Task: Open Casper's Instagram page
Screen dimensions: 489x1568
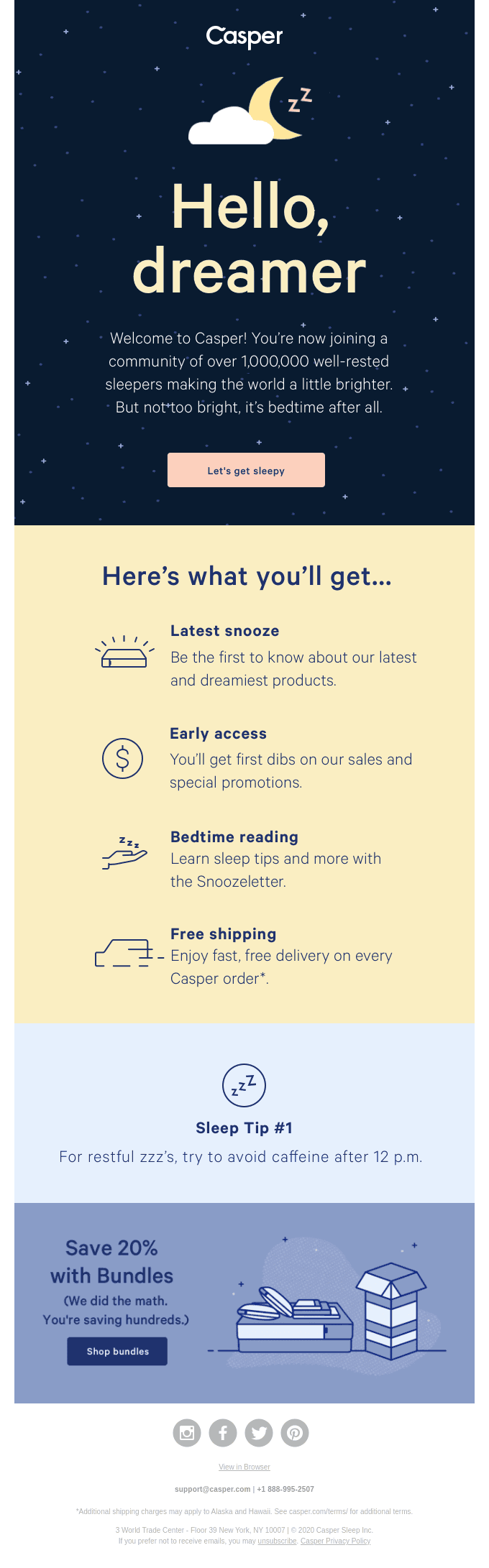Action: click(x=187, y=1433)
